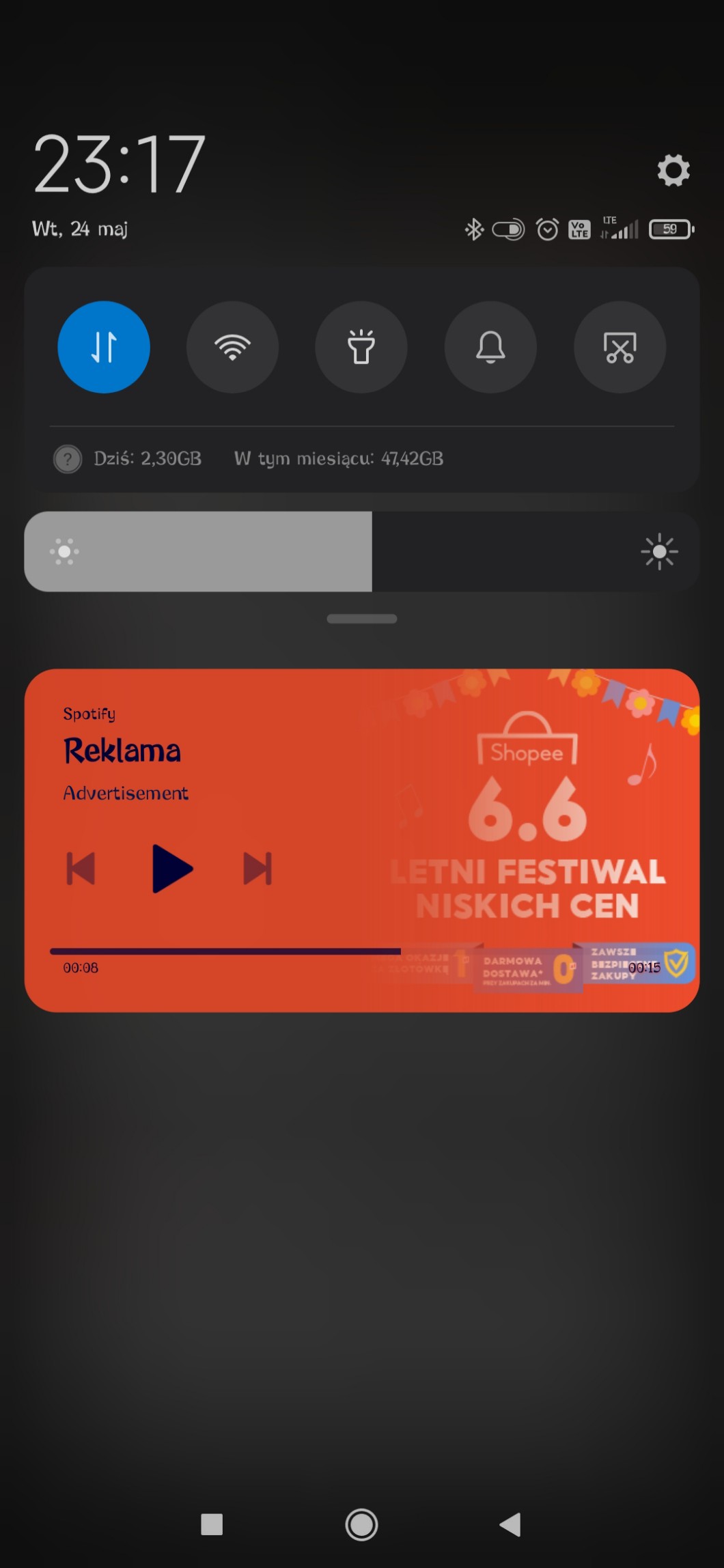Go to the home screen

(x=361, y=1524)
